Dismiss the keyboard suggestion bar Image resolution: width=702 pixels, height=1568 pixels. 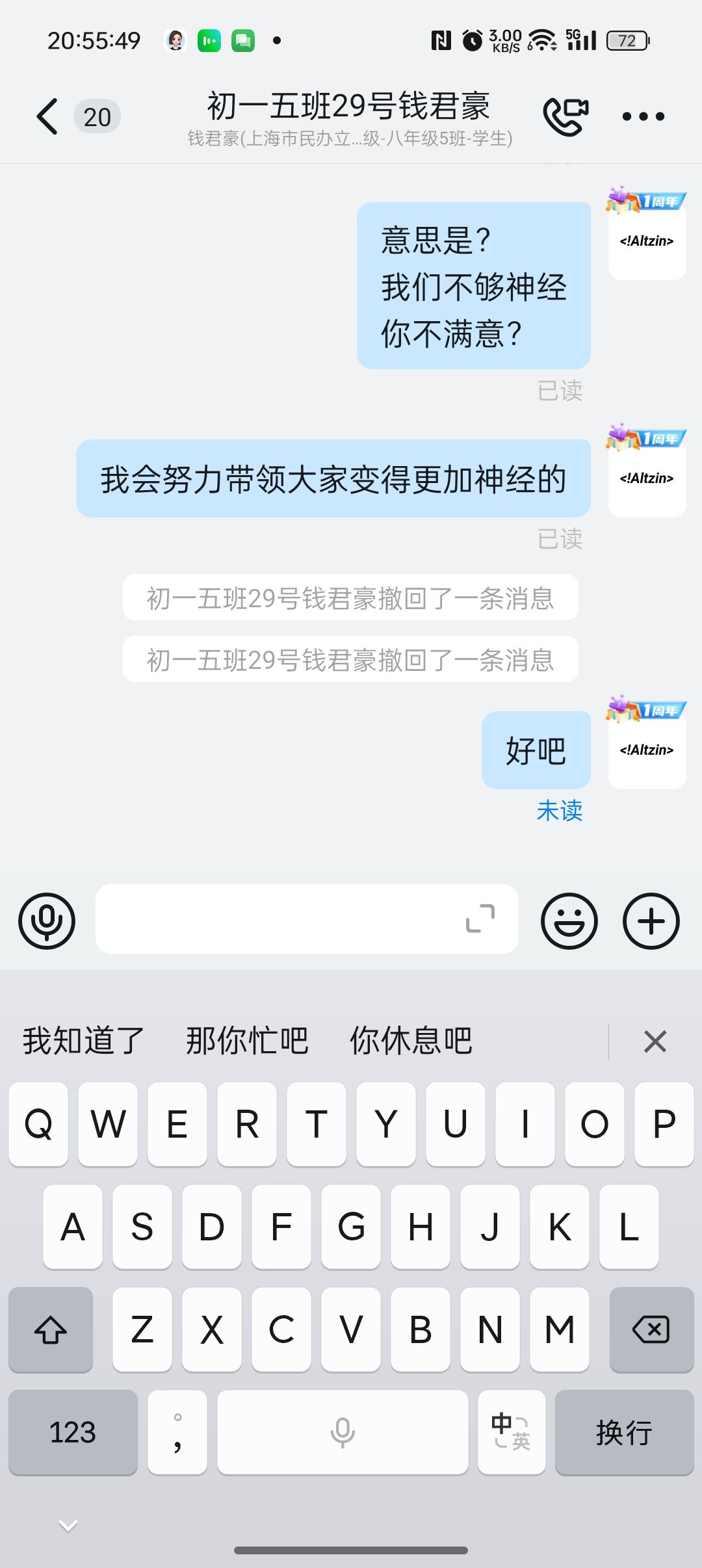(x=655, y=1041)
